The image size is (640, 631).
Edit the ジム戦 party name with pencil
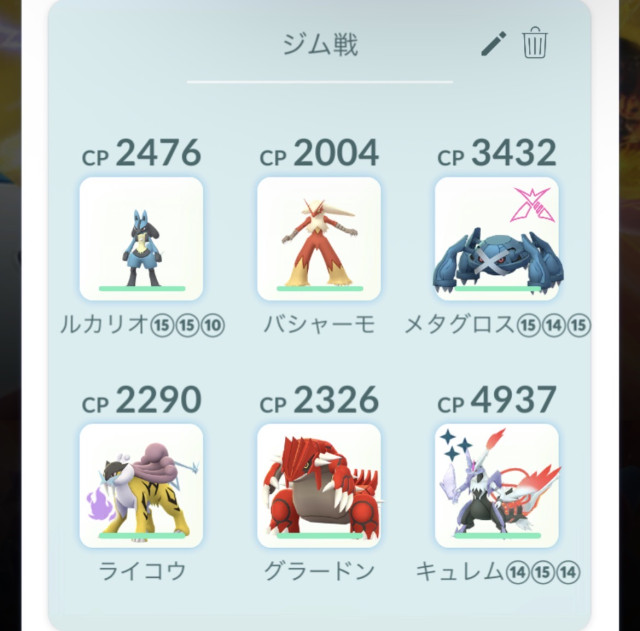tap(494, 44)
